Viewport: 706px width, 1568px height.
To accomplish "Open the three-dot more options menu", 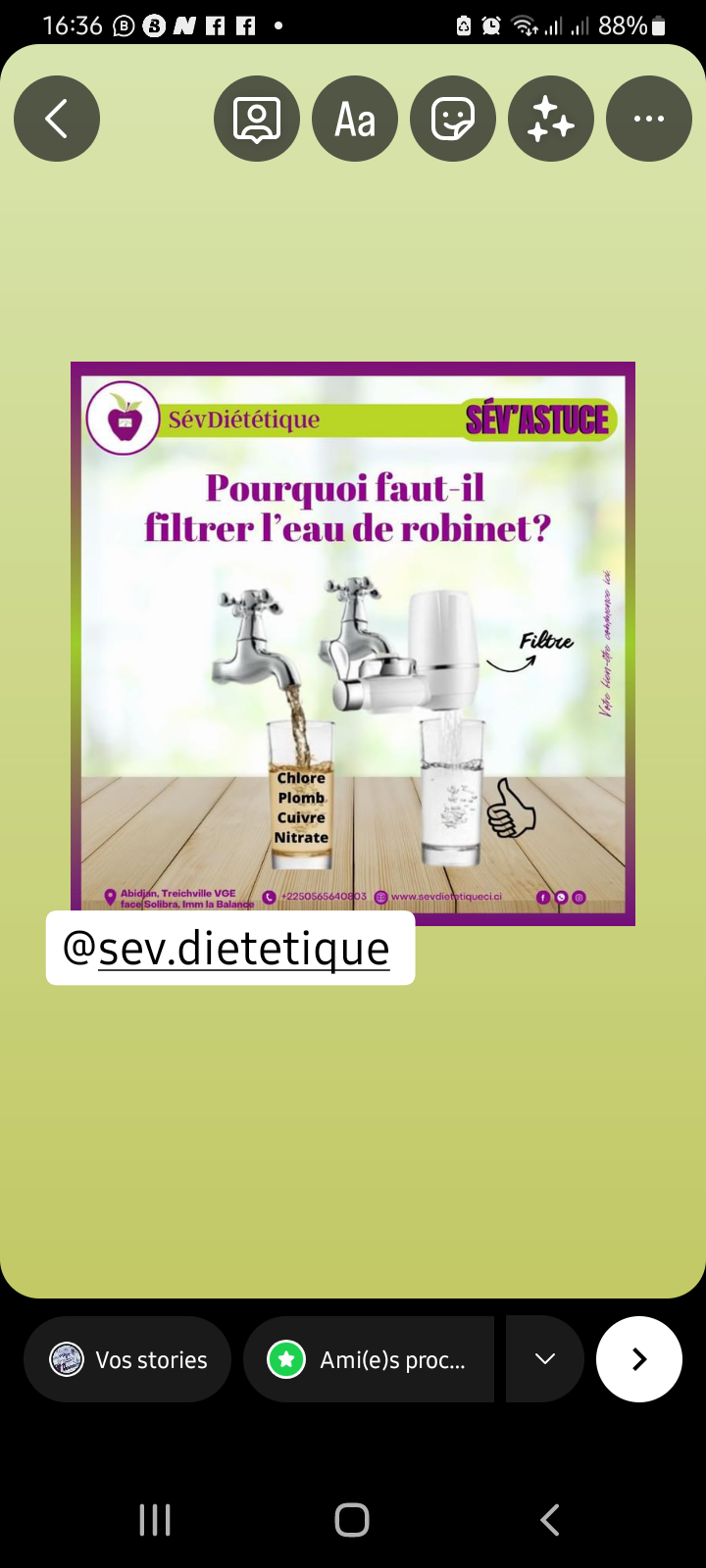I will pyautogui.click(x=649, y=119).
